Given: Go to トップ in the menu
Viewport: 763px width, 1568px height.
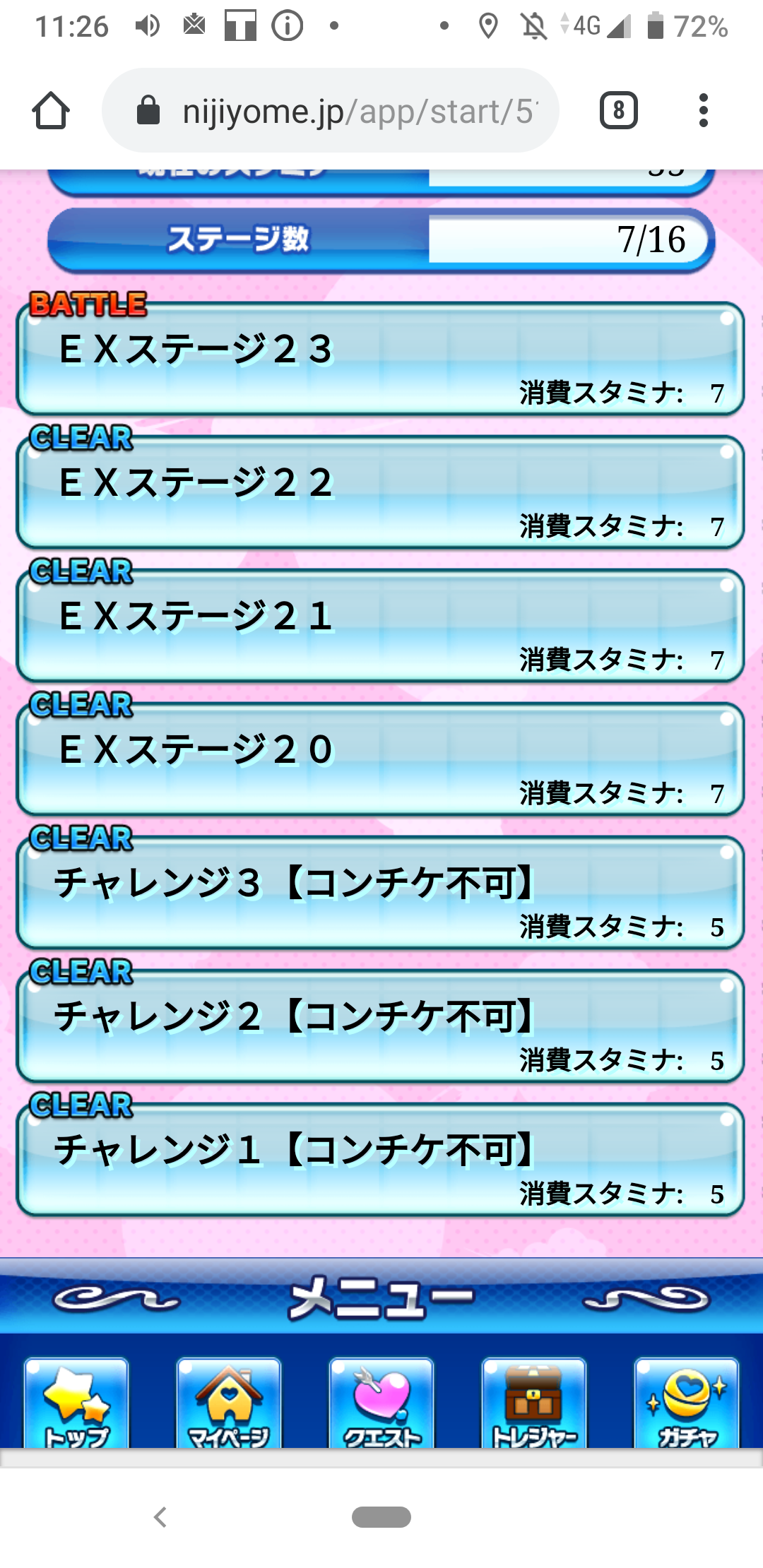Looking at the screenshot, I should click(76, 1403).
